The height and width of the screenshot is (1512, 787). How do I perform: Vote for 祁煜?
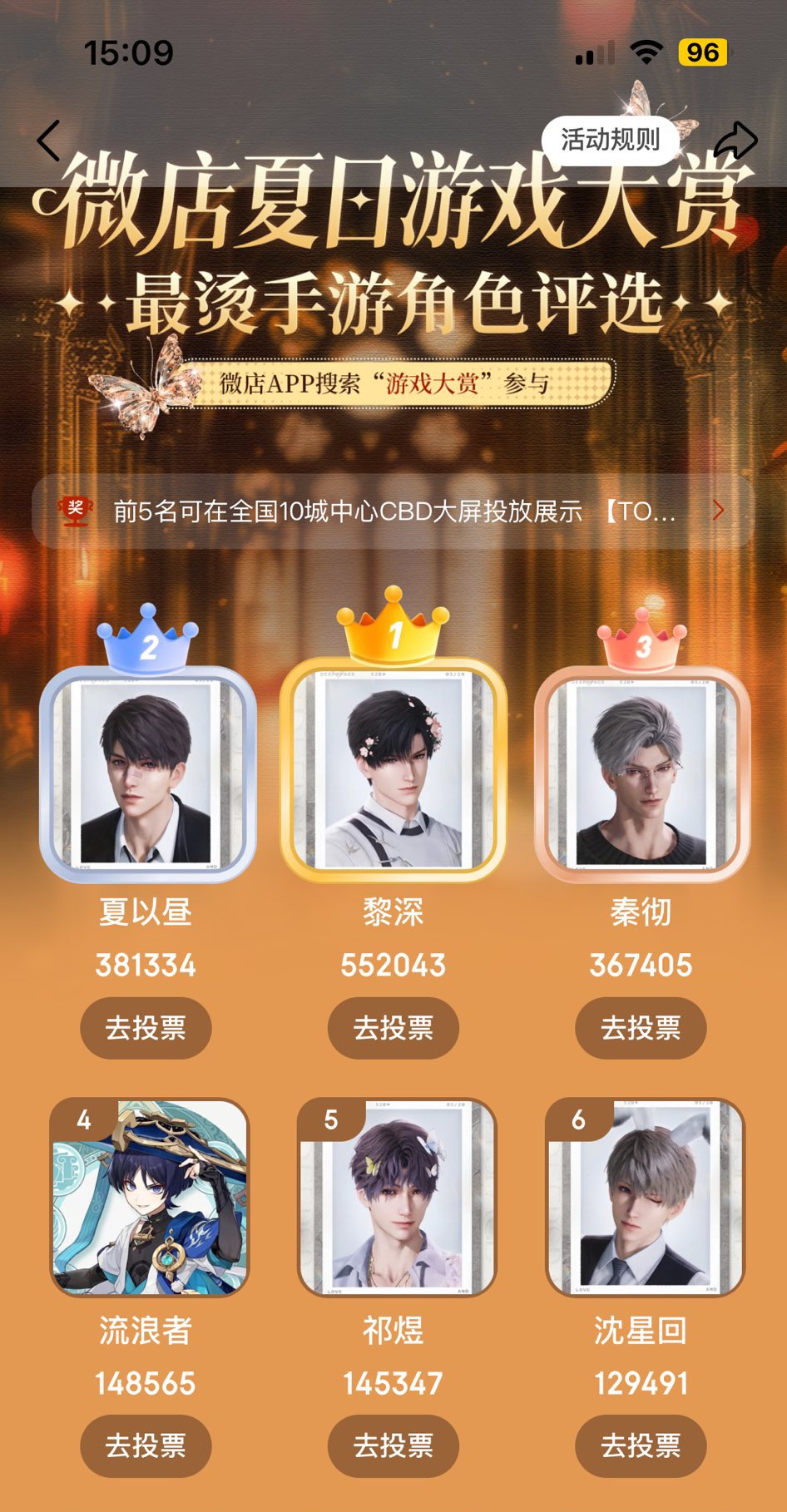click(x=393, y=1445)
